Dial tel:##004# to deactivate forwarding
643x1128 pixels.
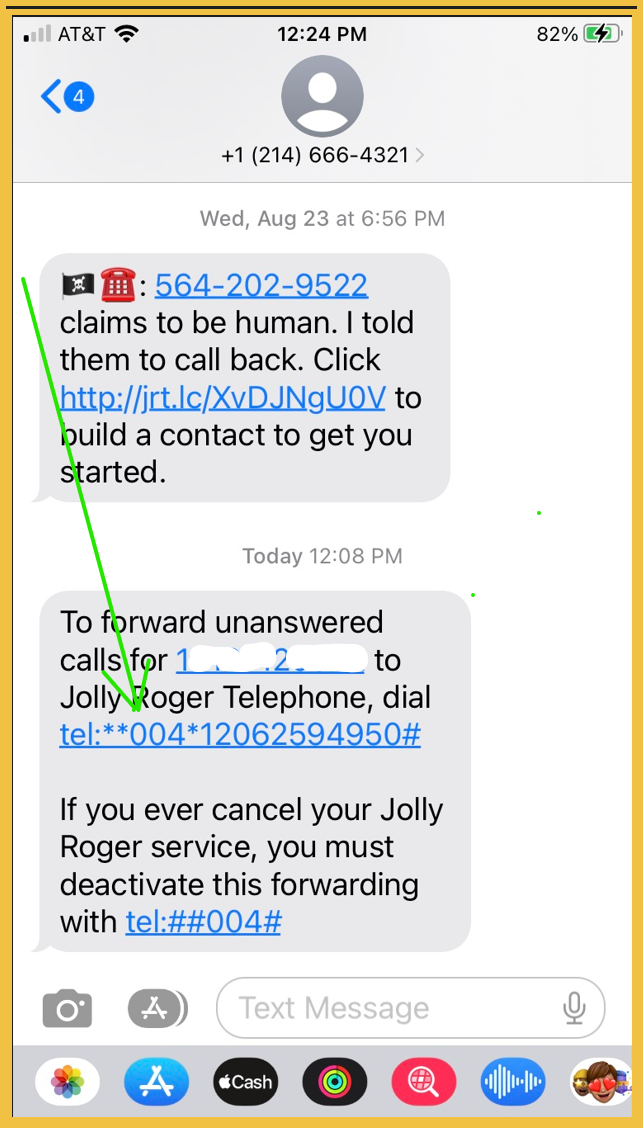203,922
